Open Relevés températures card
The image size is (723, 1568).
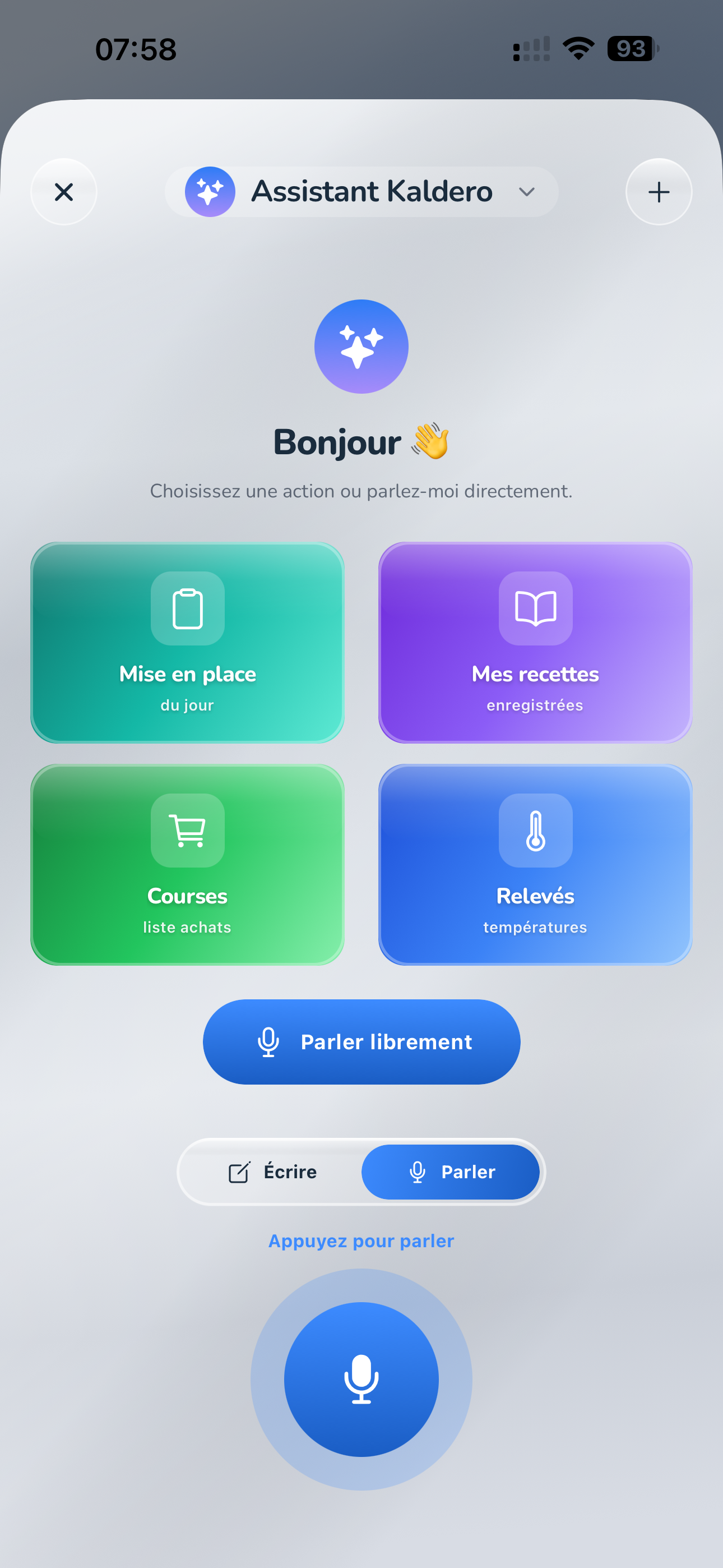[x=535, y=864]
